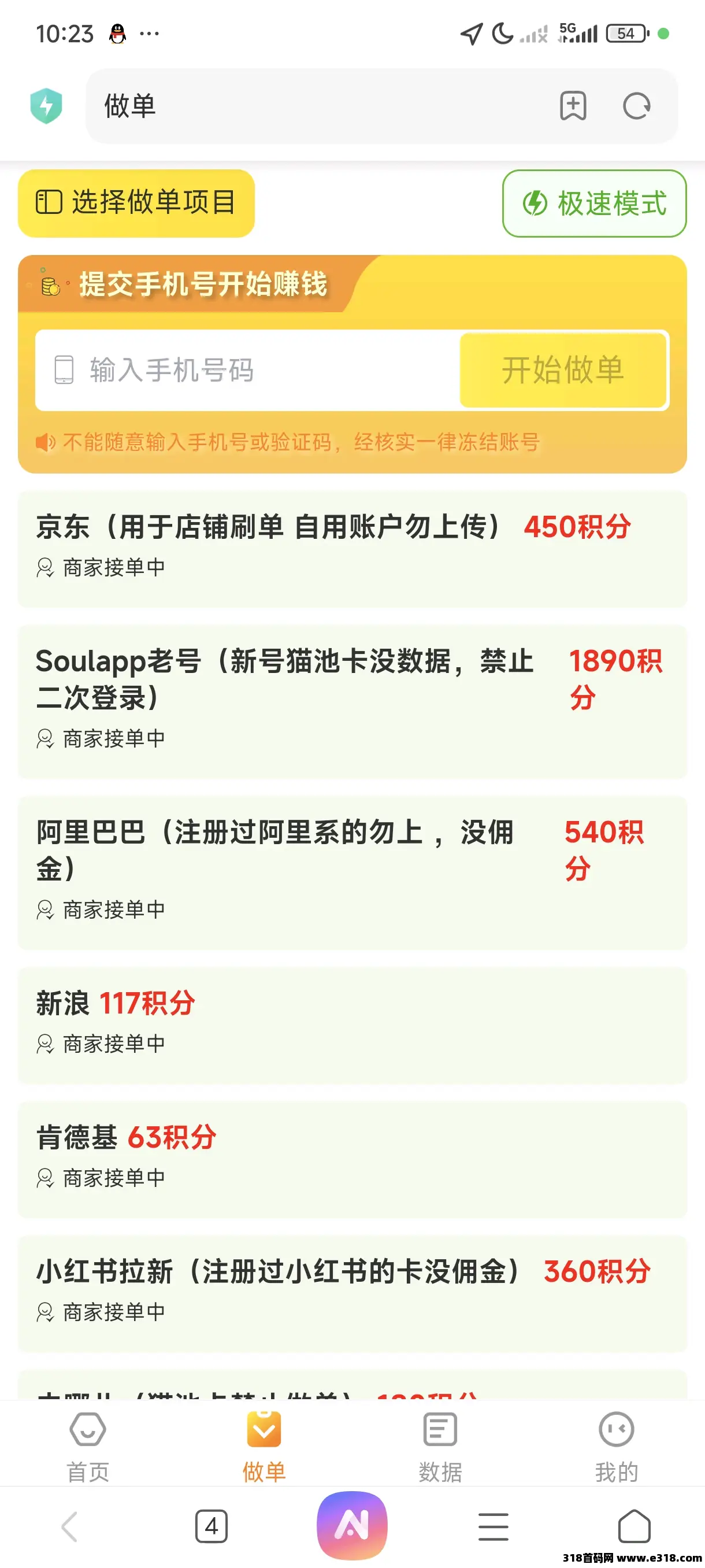Tap the 开始做单 button
Image resolution: width=705 pixels, height=1568 pixels.
563,370
